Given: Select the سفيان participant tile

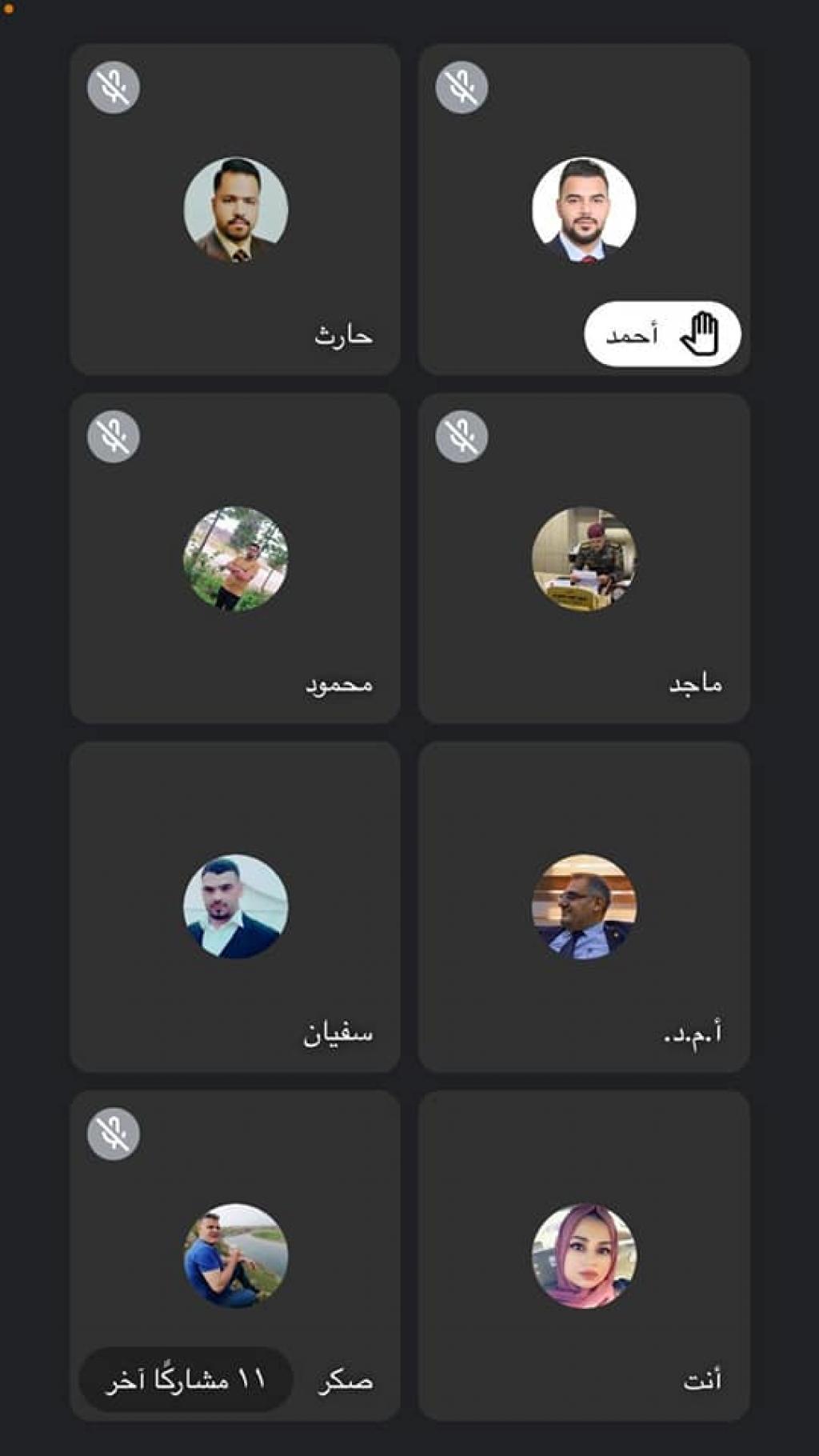Looking at the screenshot, I should click(x=235, y=906).
